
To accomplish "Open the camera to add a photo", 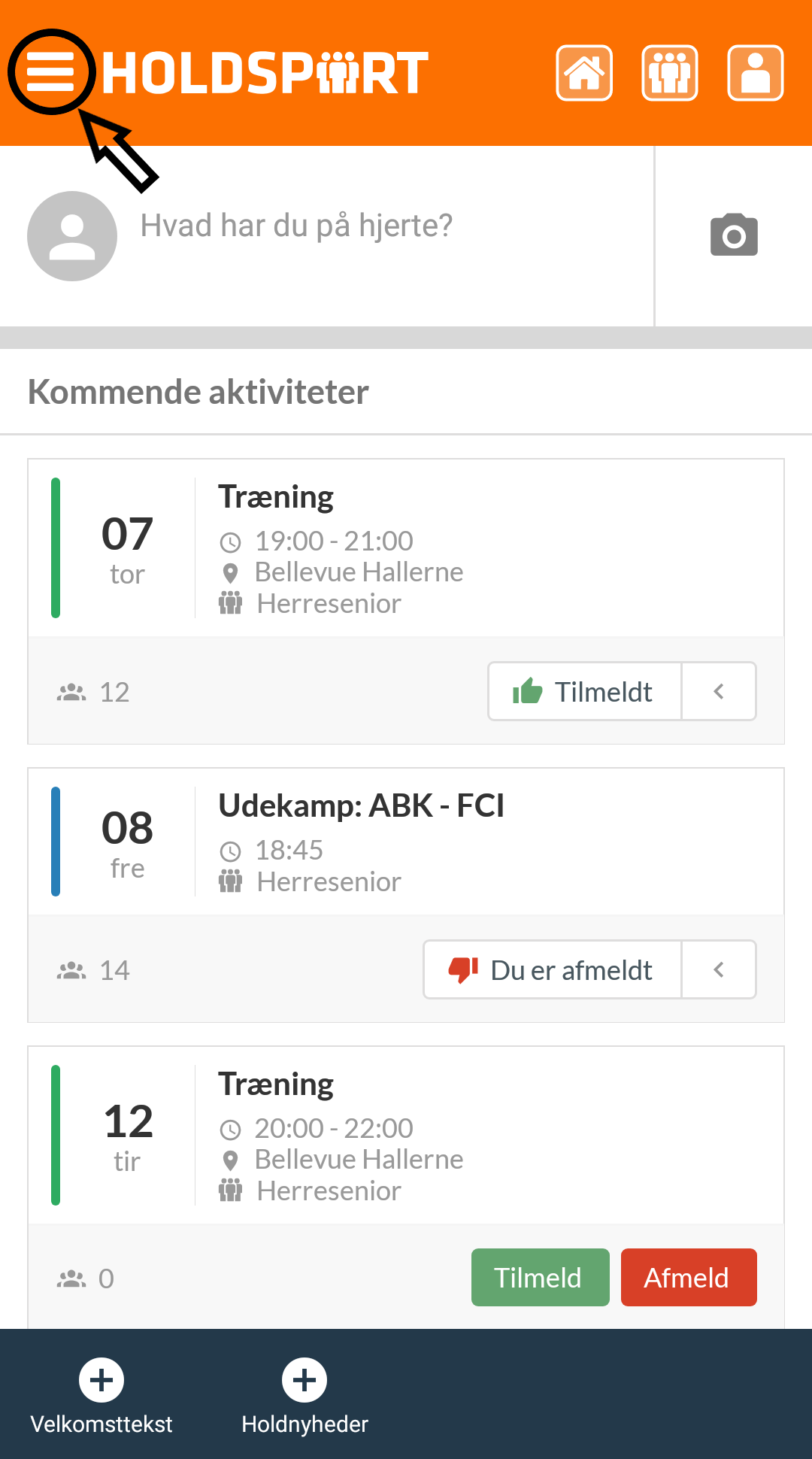I will point(734,235).
